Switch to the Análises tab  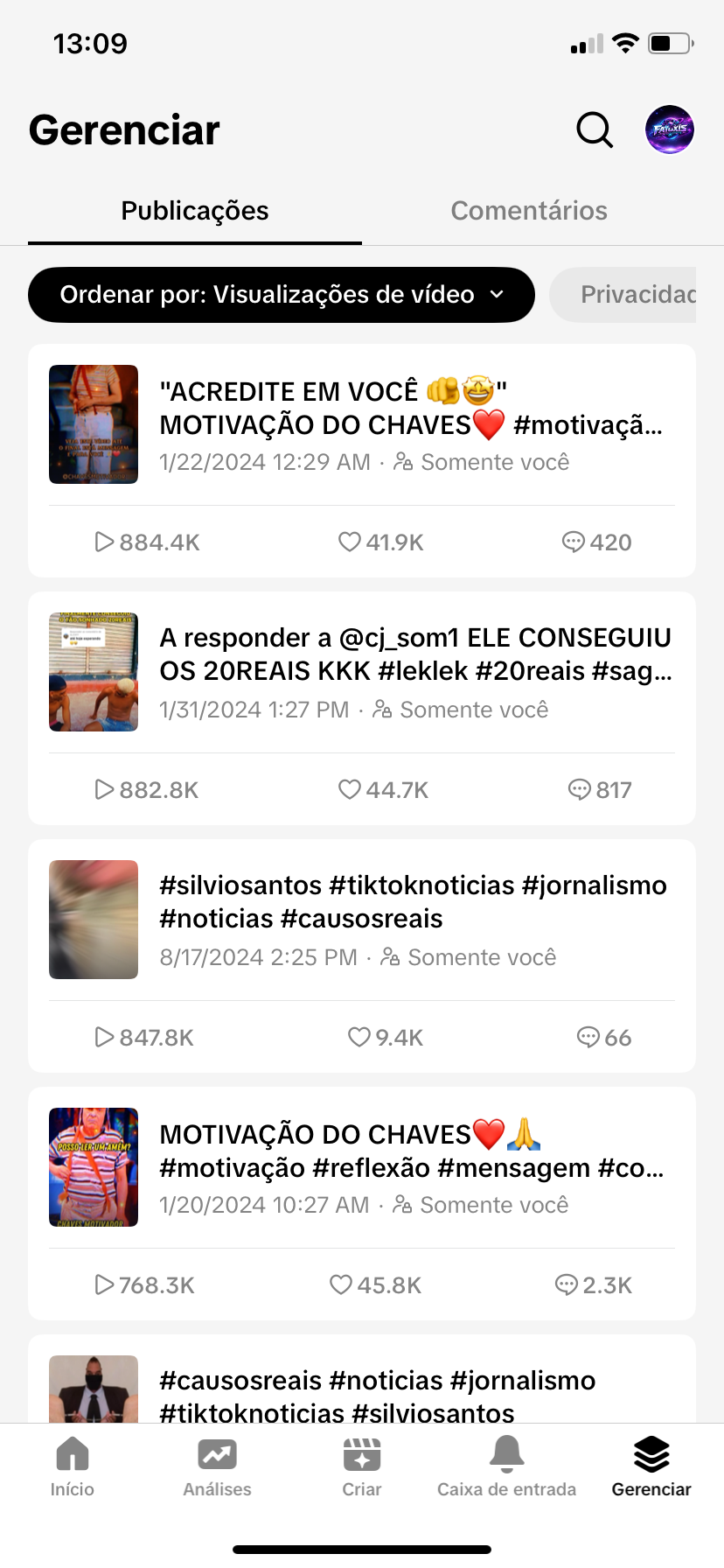pyautogui.click(x=217, y=1466)
